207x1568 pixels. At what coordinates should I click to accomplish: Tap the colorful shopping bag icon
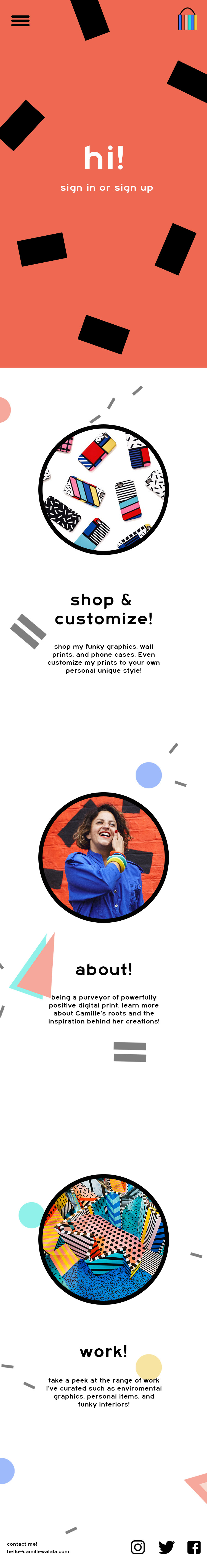(187, 20)
